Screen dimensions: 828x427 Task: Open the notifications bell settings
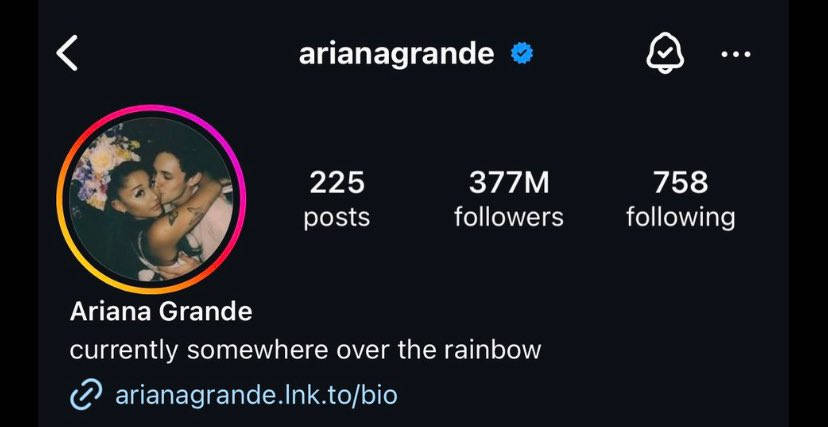[x=664, y=53]
